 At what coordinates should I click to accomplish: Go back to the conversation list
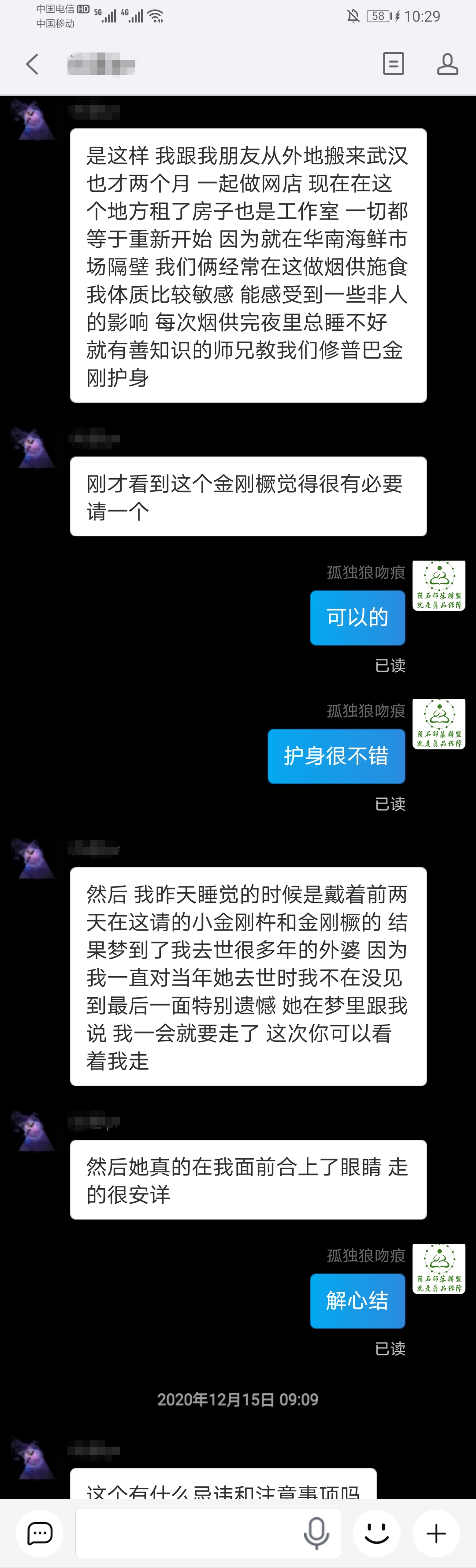(33, 64)
